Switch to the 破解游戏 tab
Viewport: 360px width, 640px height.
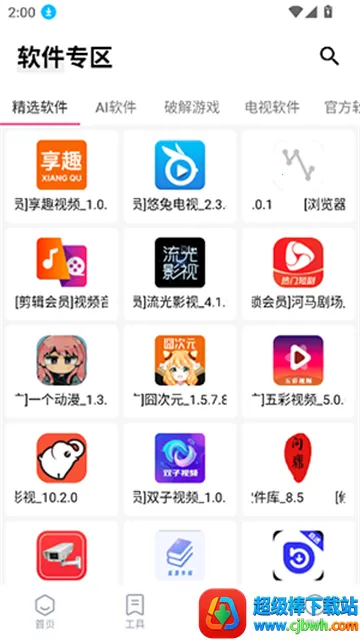pyautogui.click(x=192, y=108)
